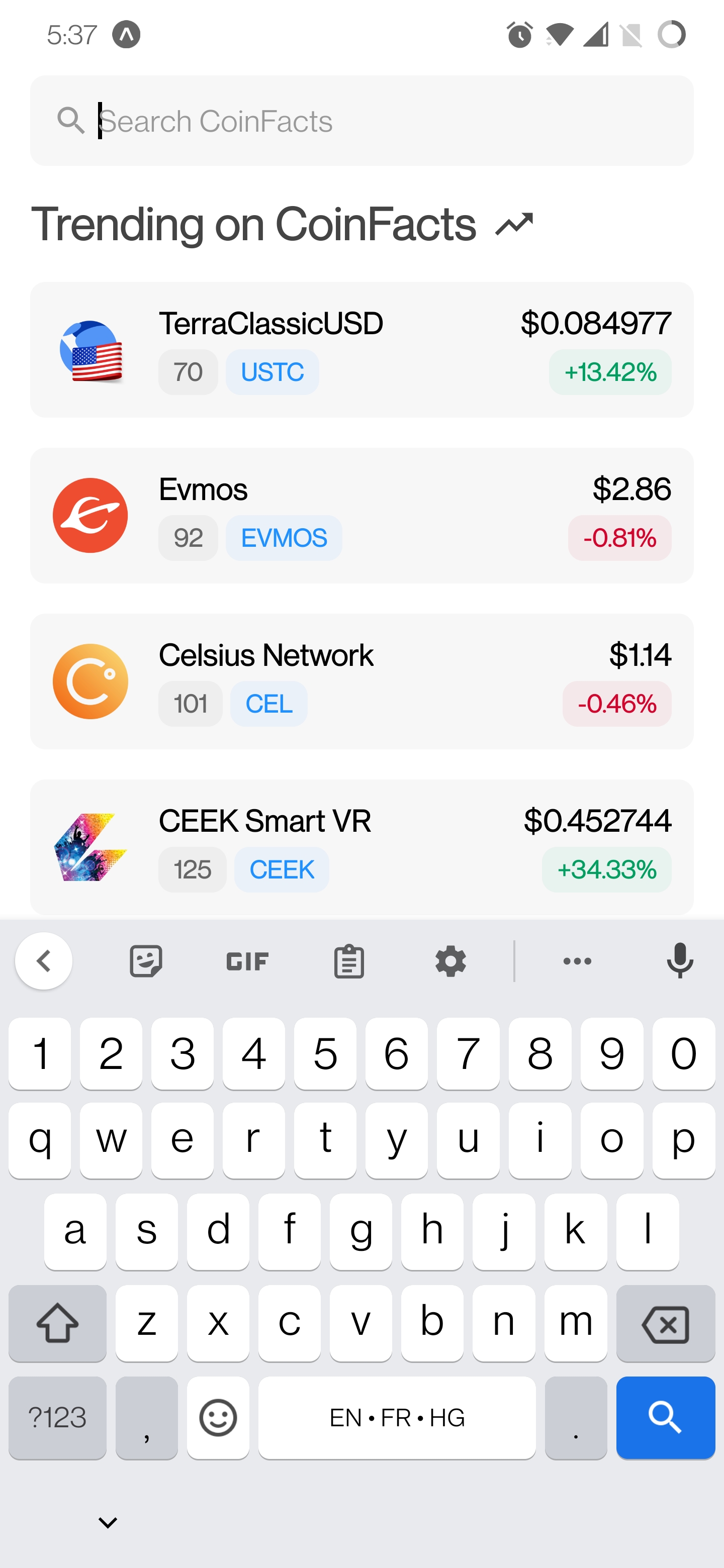
Task: Show more keyboard toolbar options
Action: [x=577, y=962]
